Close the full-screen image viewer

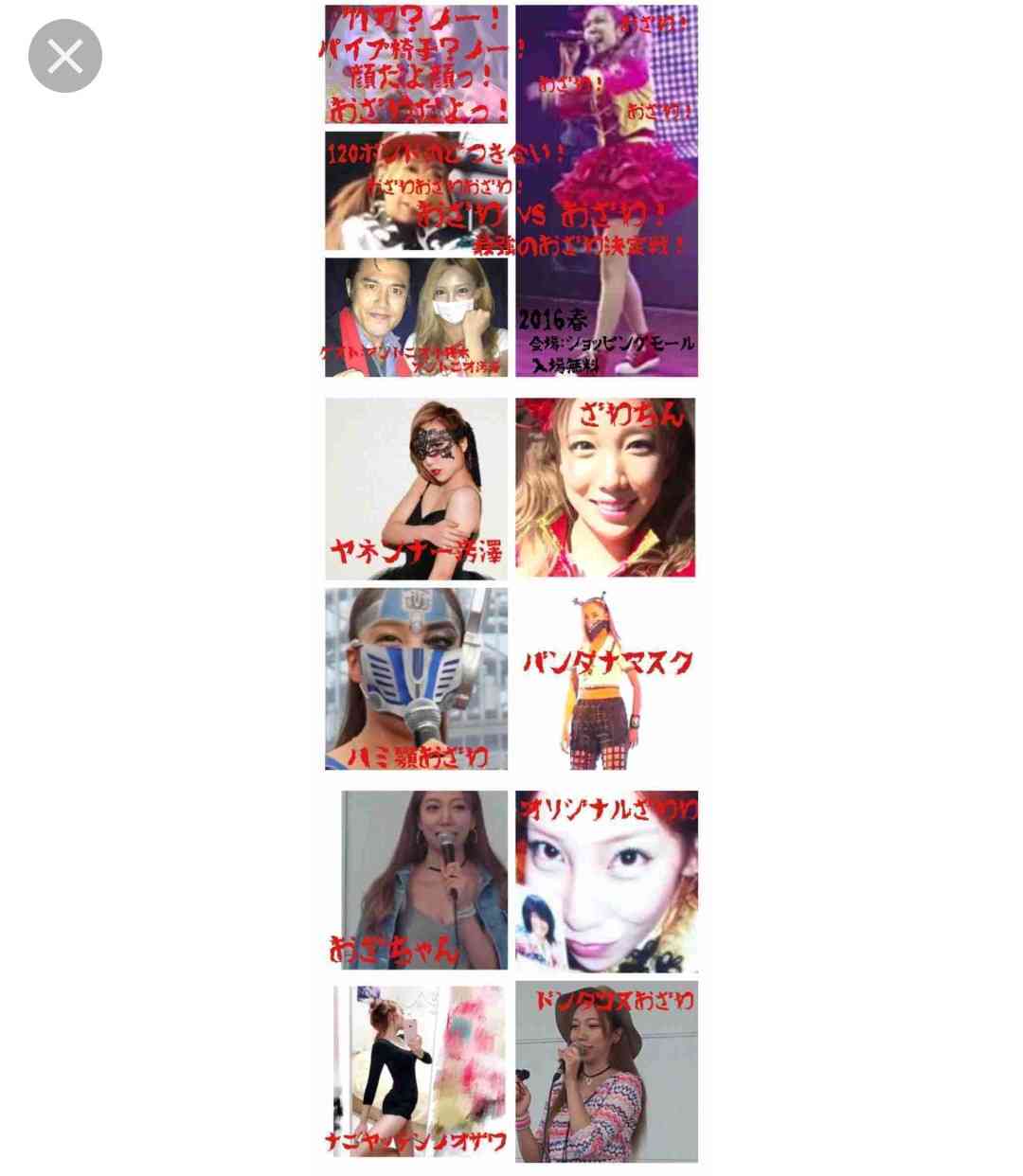pyautogui.click(x=65, y=57)
